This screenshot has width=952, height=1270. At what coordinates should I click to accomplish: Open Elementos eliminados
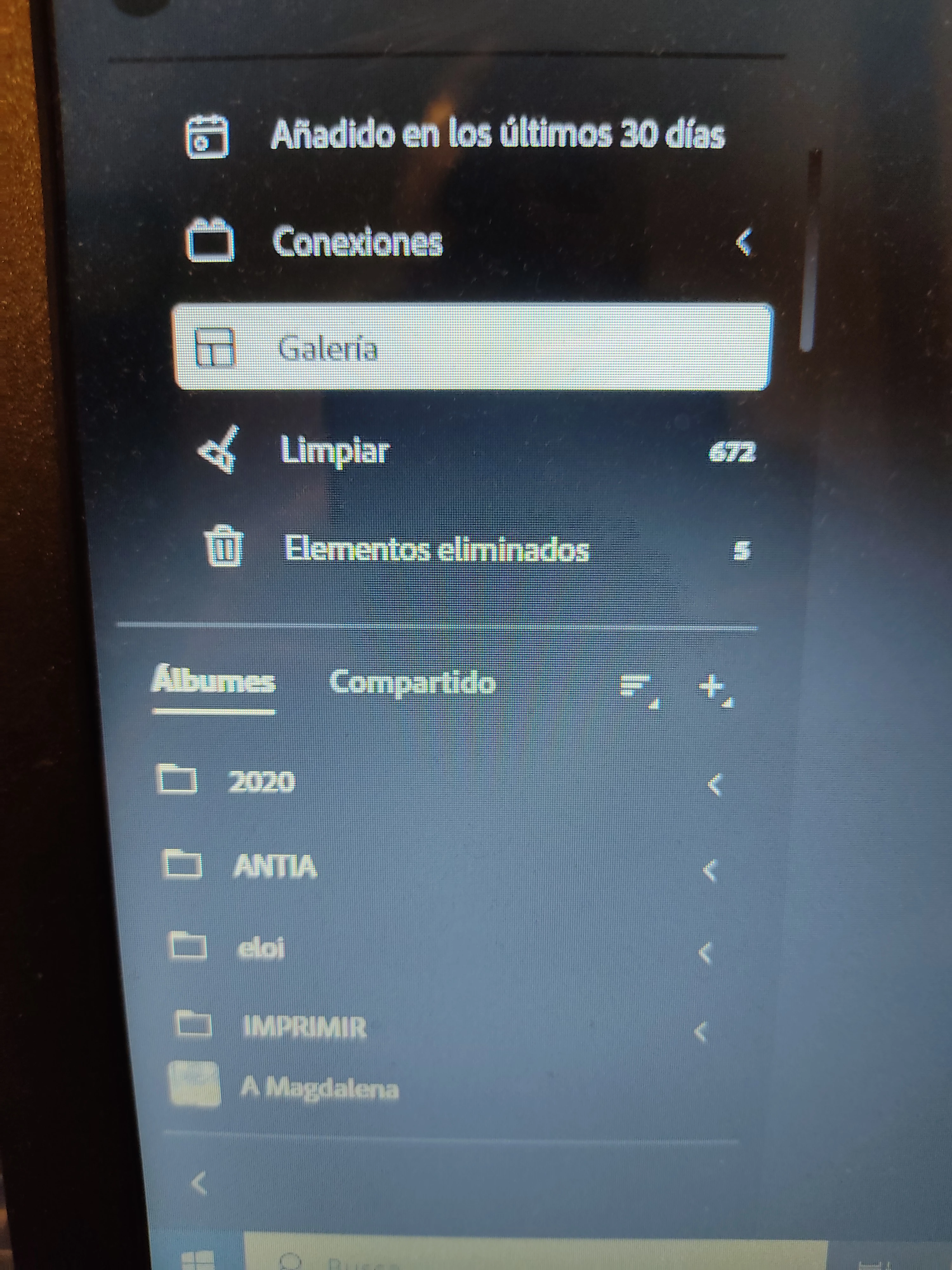point(436,550)
